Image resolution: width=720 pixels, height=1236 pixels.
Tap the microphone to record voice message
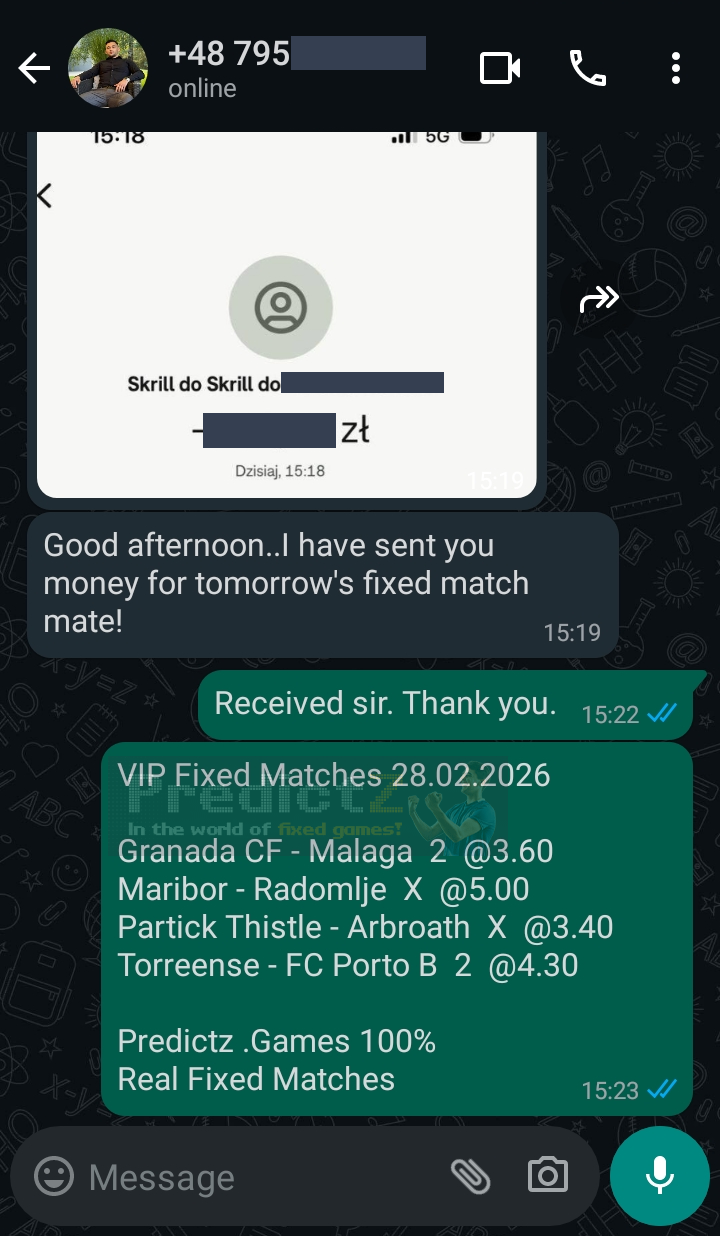coord(659,1176)
